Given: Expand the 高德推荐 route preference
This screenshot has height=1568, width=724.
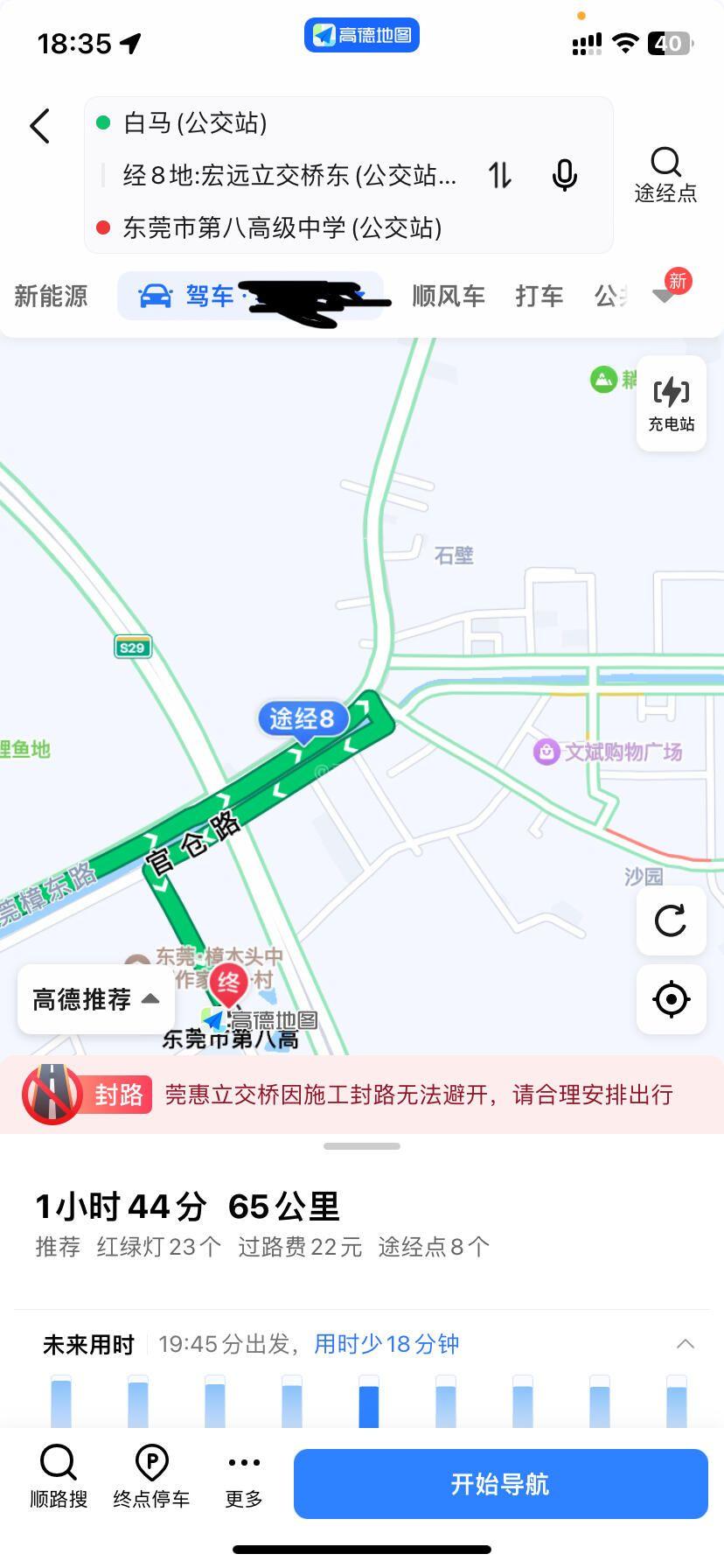Looking at the screenshot, I should click(96, 999).
